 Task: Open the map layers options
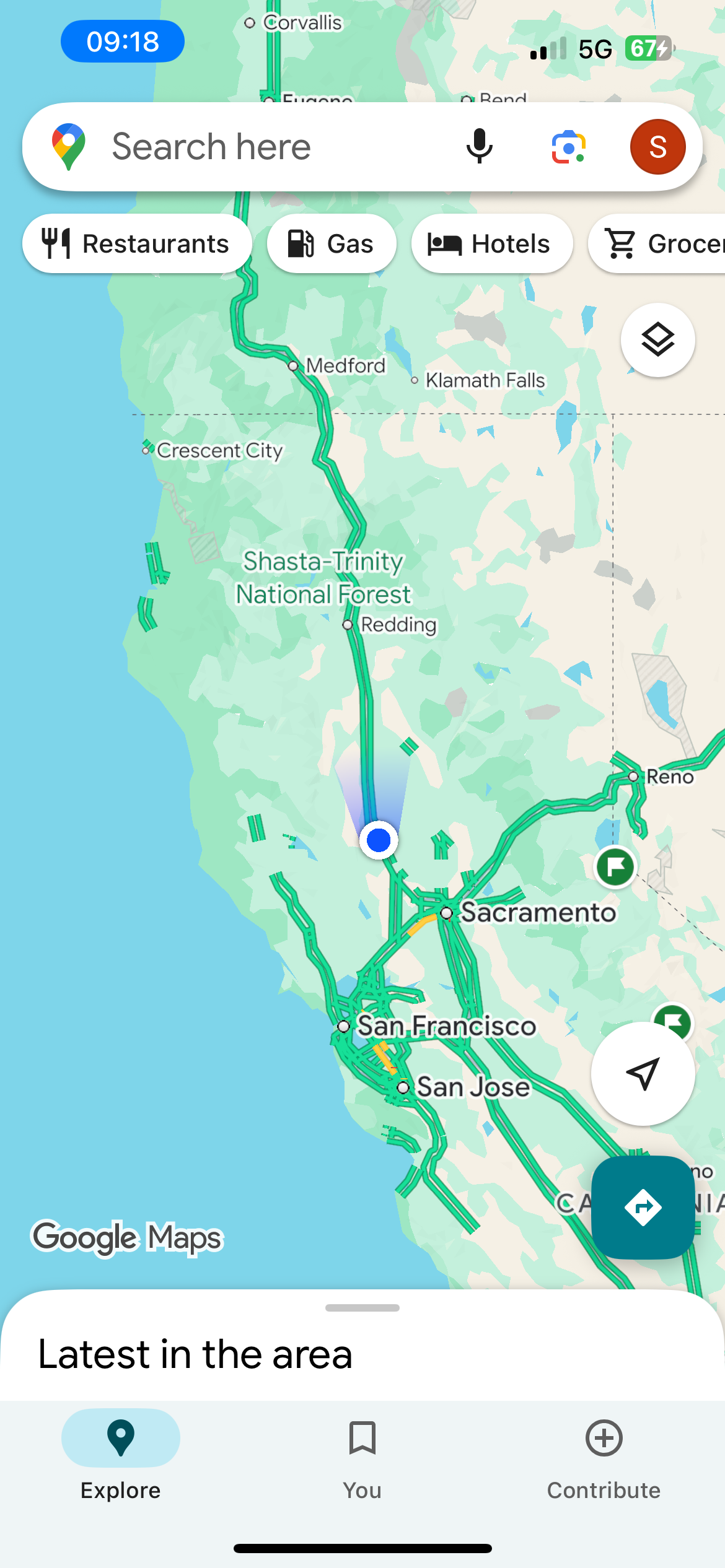click(x=657, y=340)
